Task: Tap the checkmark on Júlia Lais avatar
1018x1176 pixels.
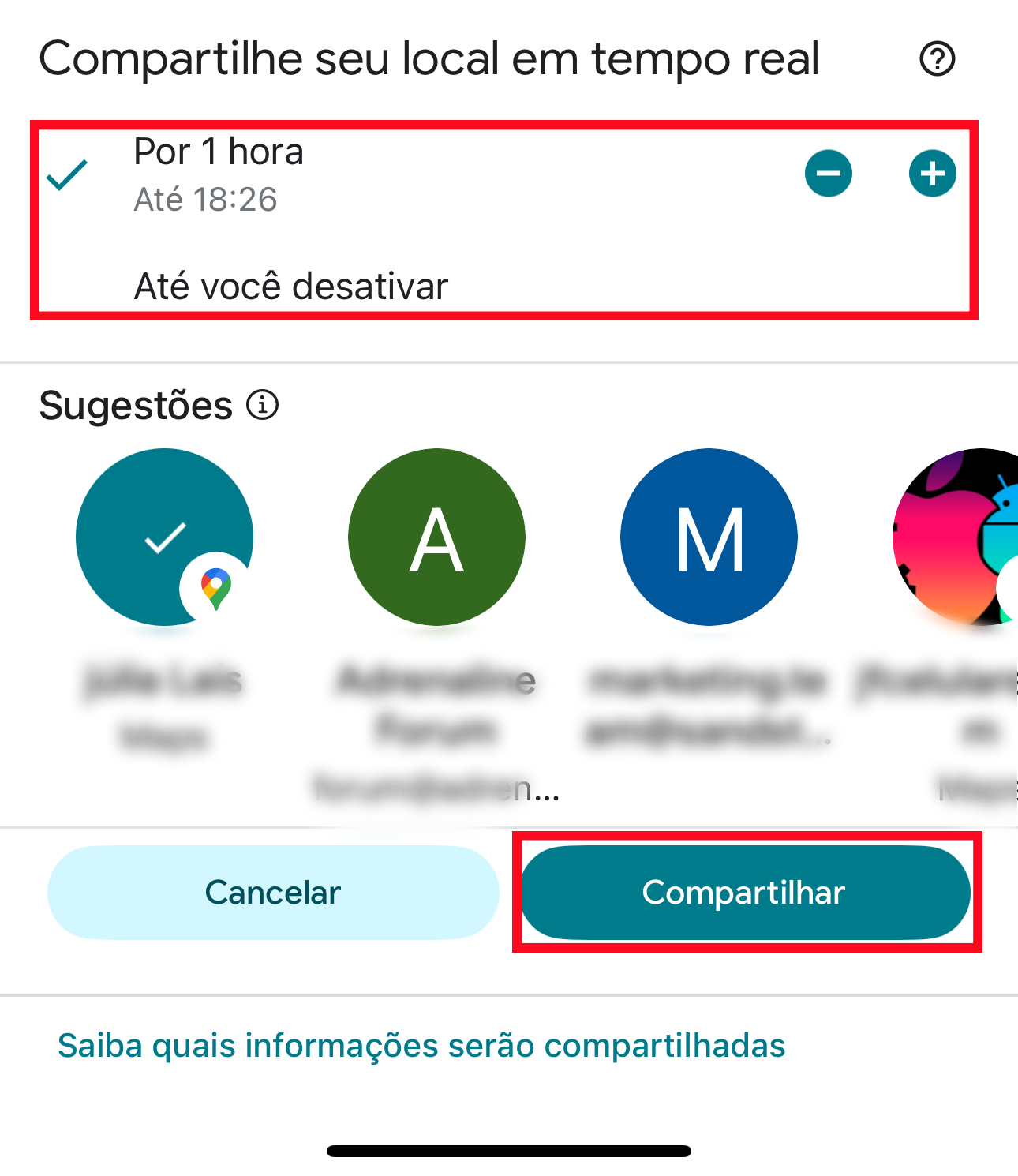Action: click(x=163, y=536)
